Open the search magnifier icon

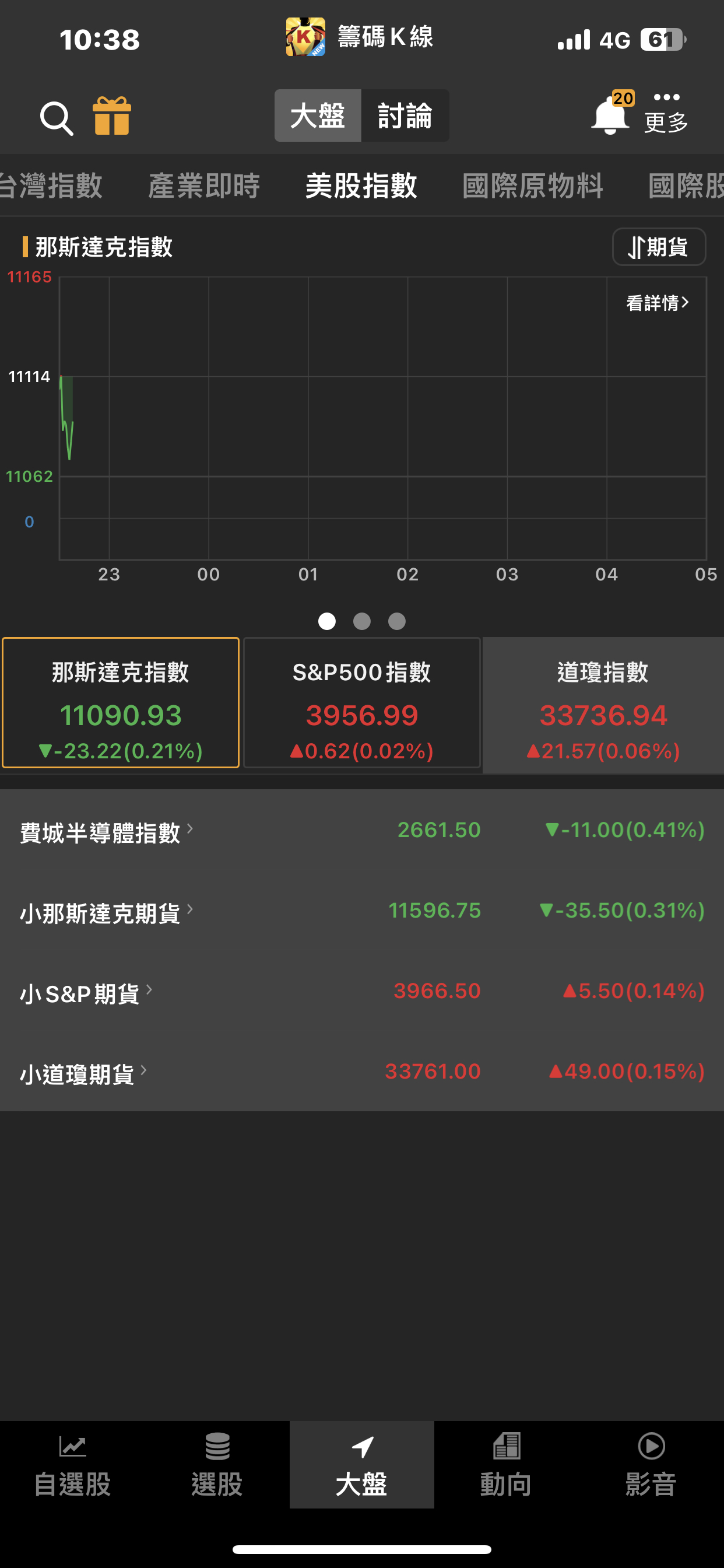56,117
